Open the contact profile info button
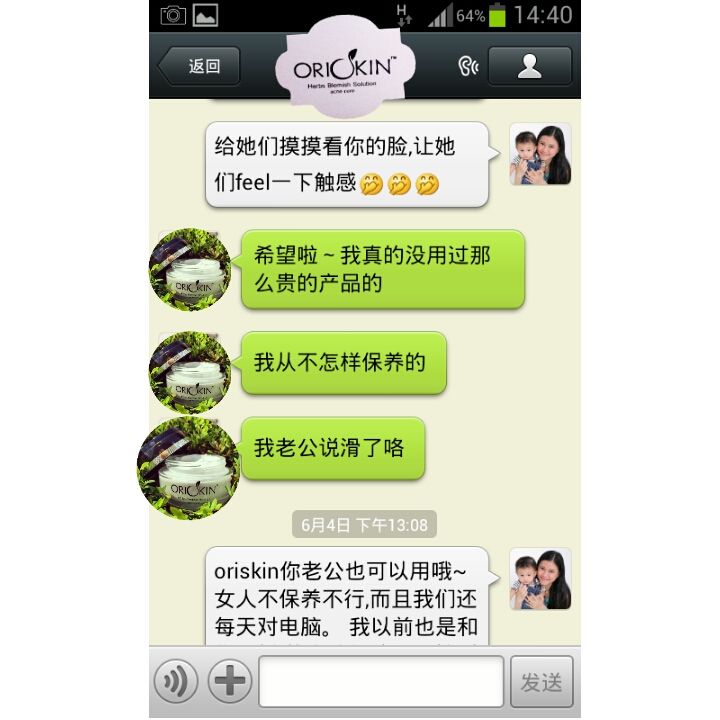This screenshot has height=720, width=720. tap(529, 67)
